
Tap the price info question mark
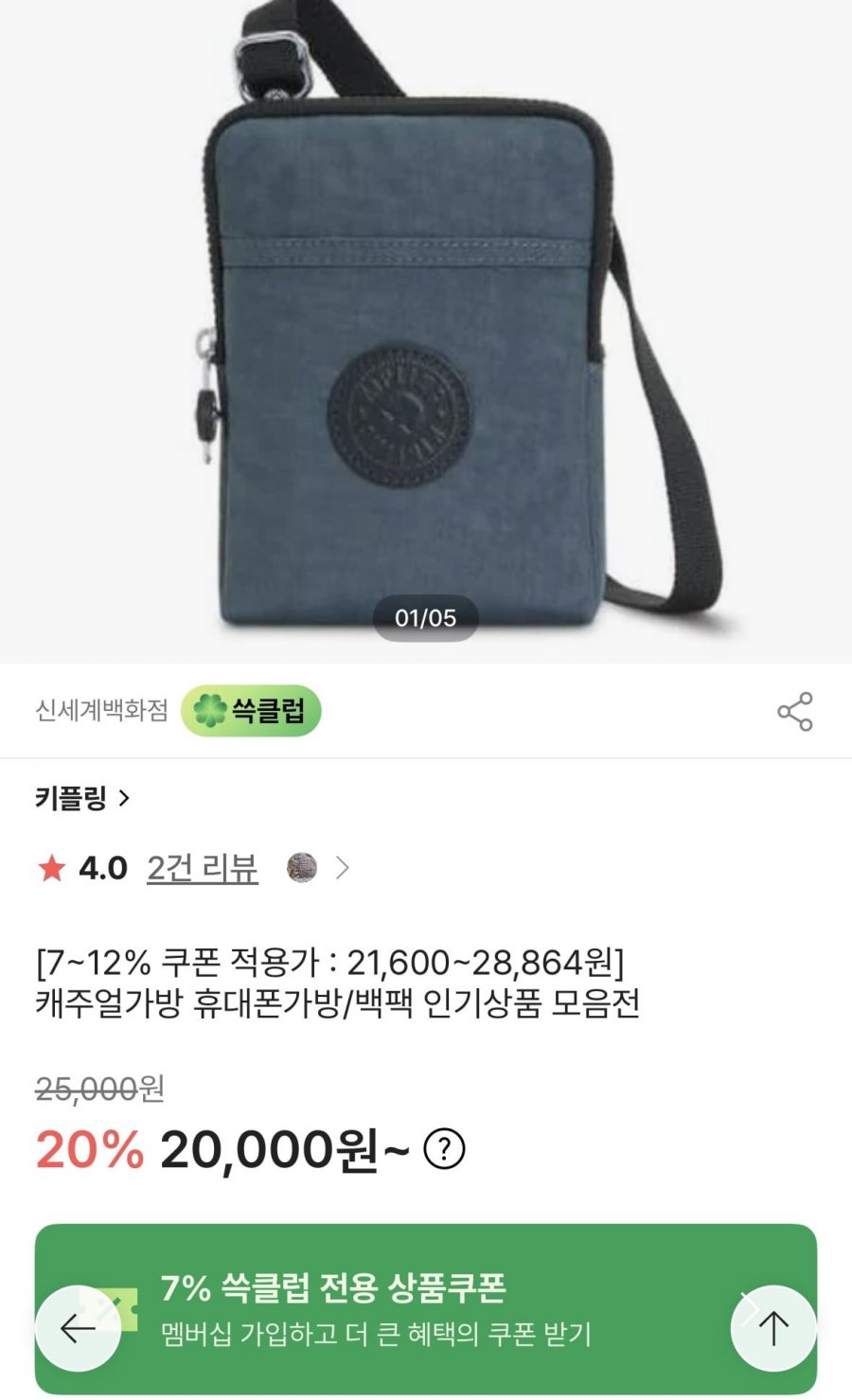click(x=444, y=1149)
